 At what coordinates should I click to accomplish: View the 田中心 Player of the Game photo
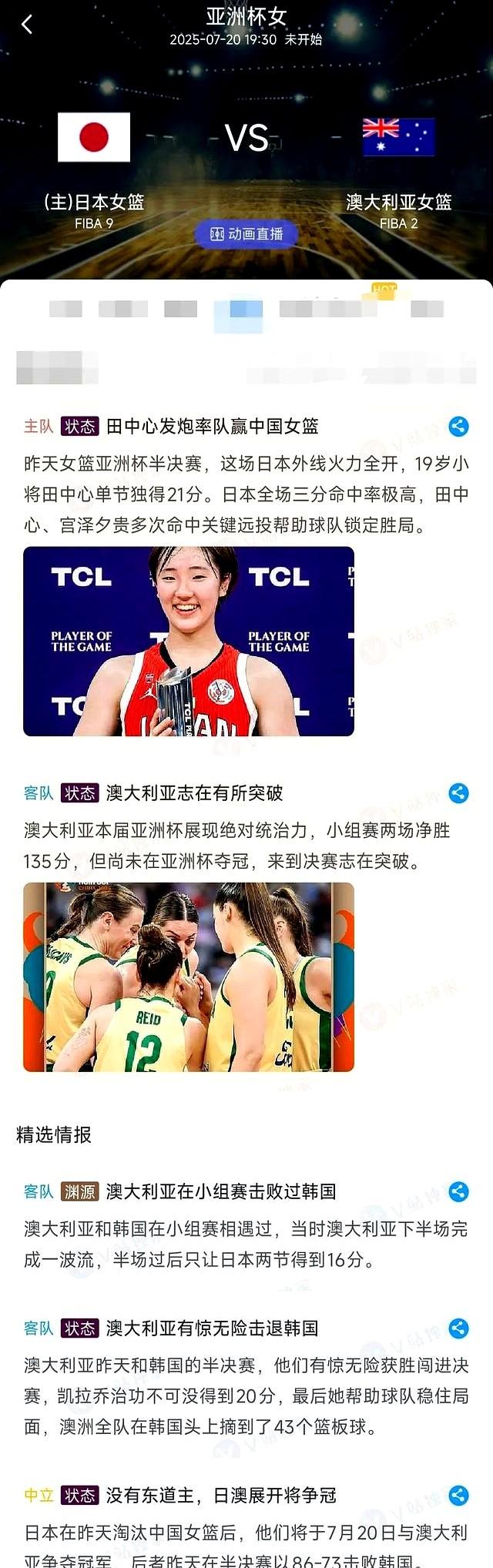[189, 641]
